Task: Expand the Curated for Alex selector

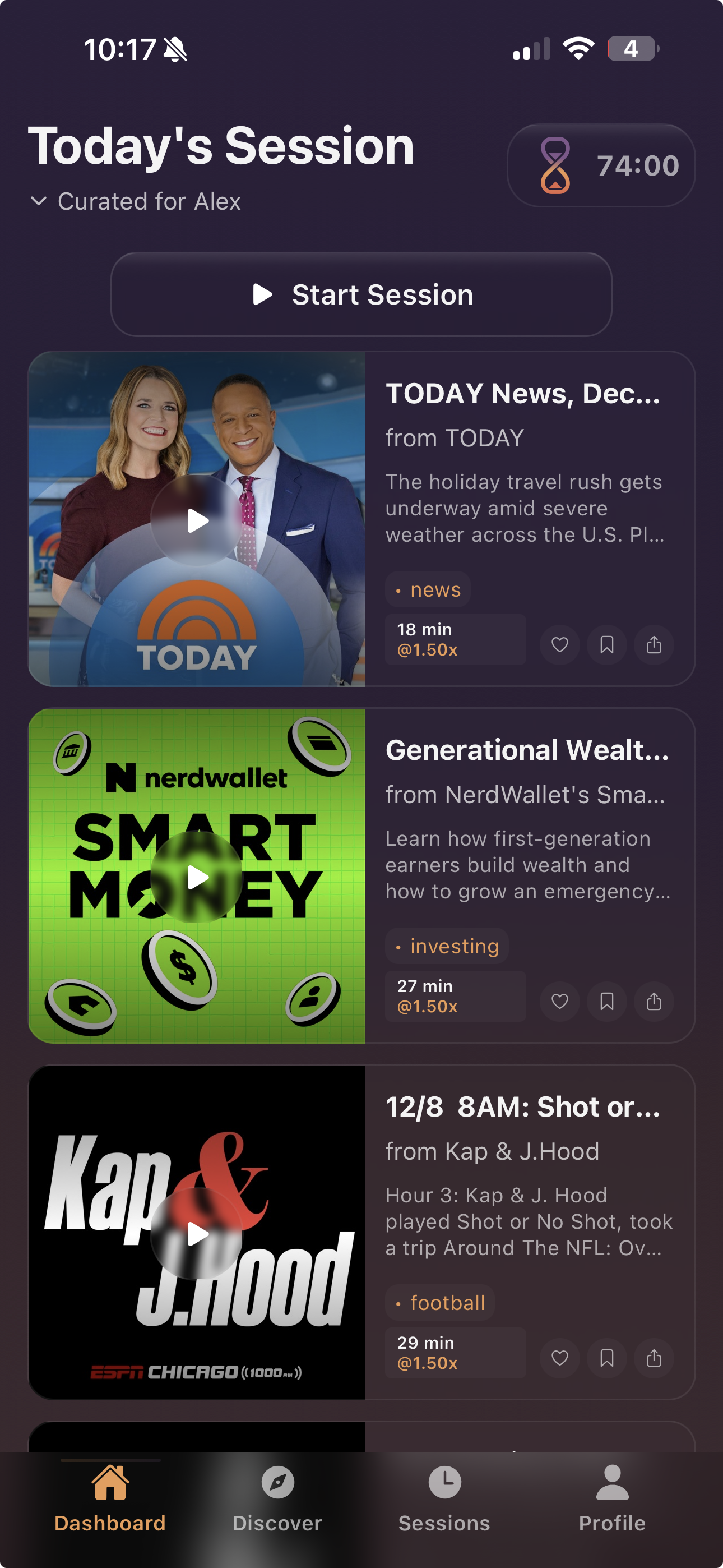Action: tap(135, 201)
